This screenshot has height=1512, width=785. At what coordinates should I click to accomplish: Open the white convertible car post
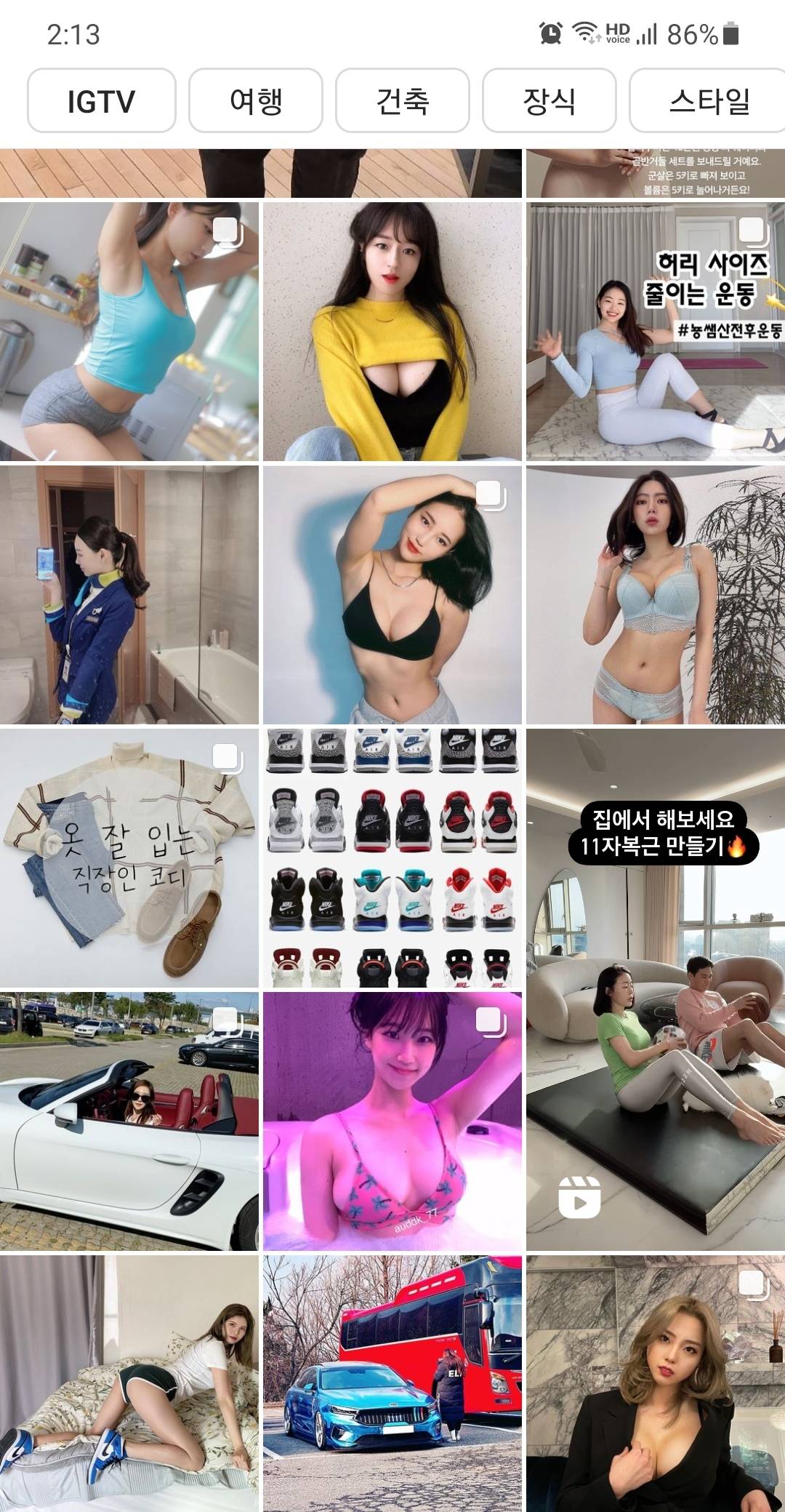click(x=129, y=1121)
